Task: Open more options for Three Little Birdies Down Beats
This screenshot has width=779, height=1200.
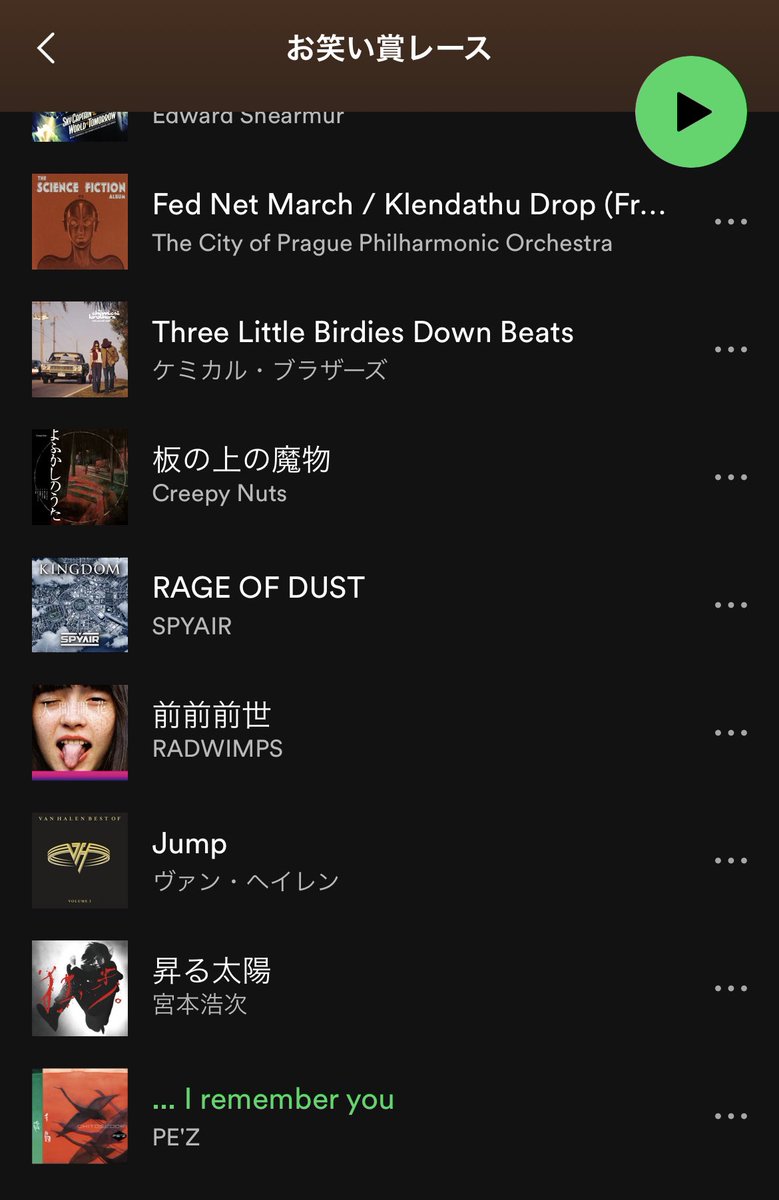Action: 731,350
